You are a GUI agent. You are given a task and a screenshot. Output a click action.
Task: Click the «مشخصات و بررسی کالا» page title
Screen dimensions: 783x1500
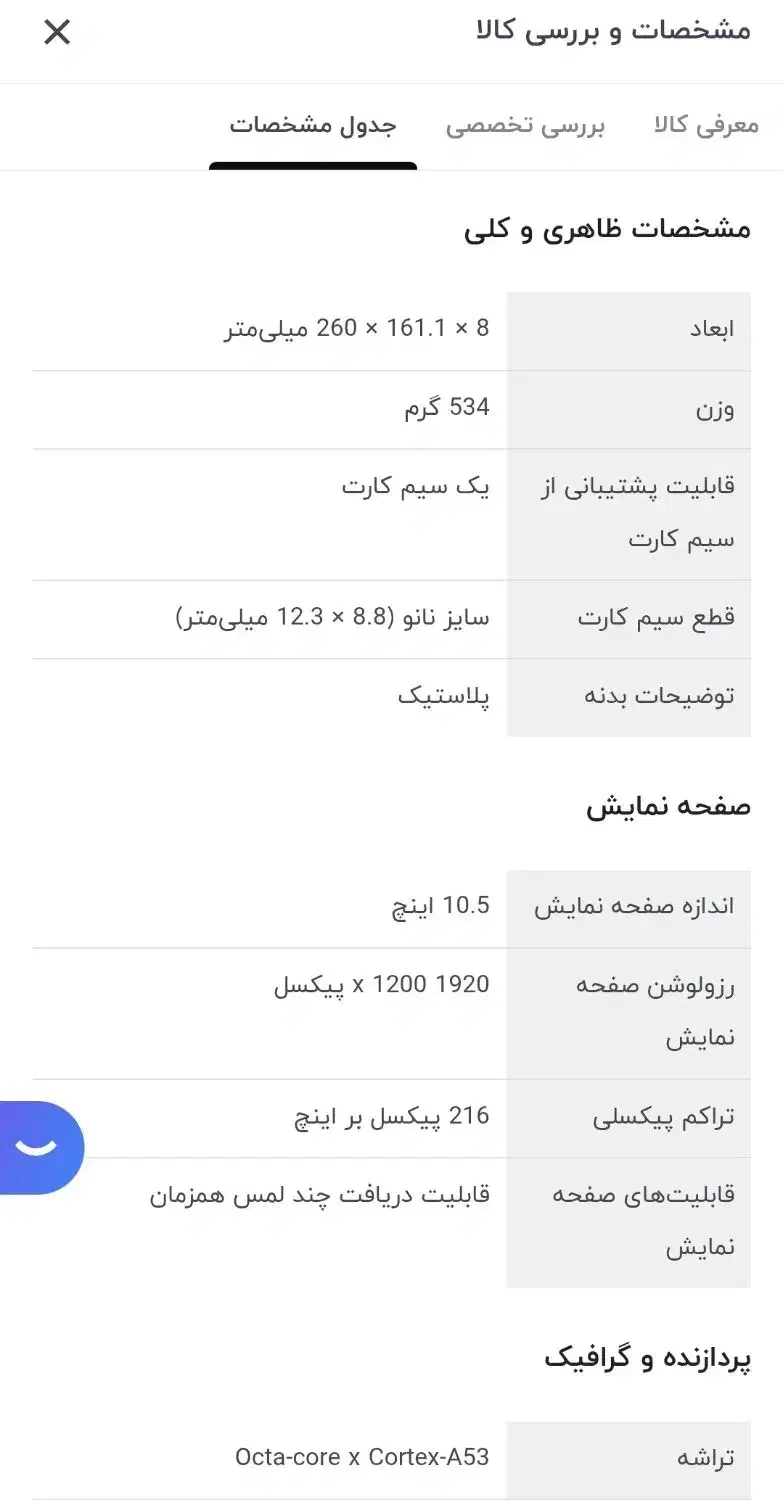(x=603, y=30)
